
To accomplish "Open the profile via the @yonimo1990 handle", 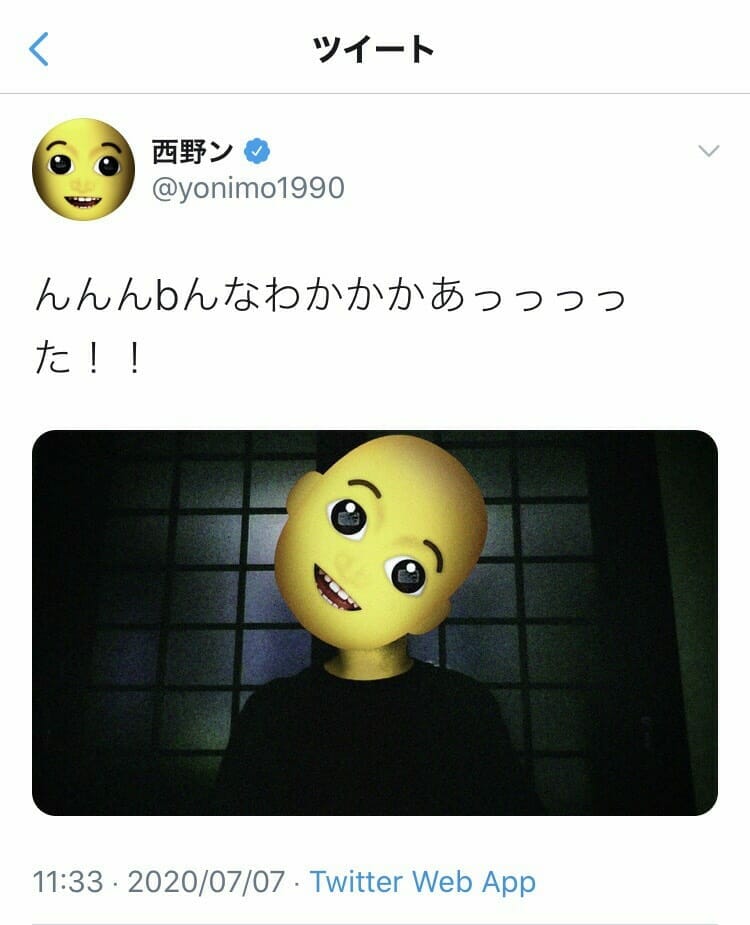I will 247,187.
